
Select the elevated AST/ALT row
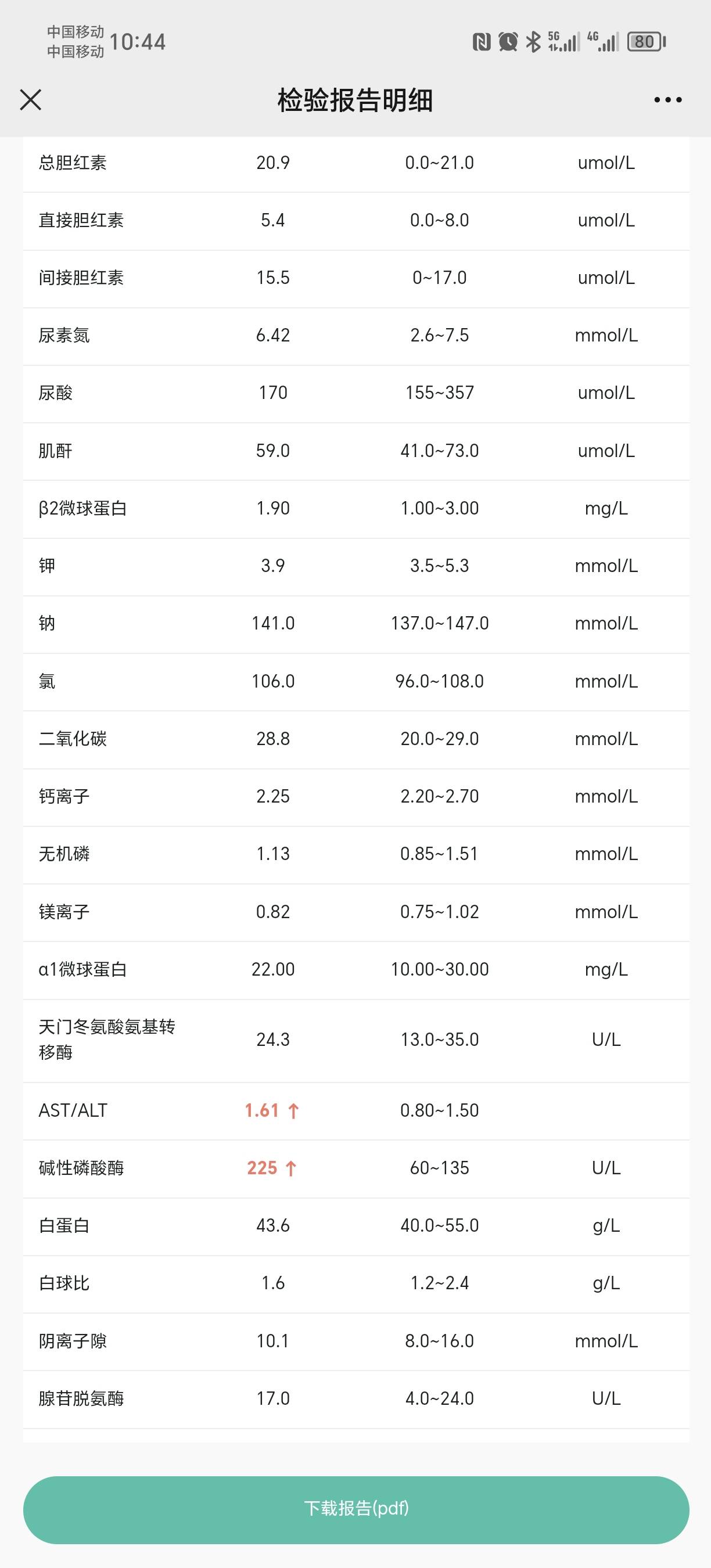coord(355,1110)
